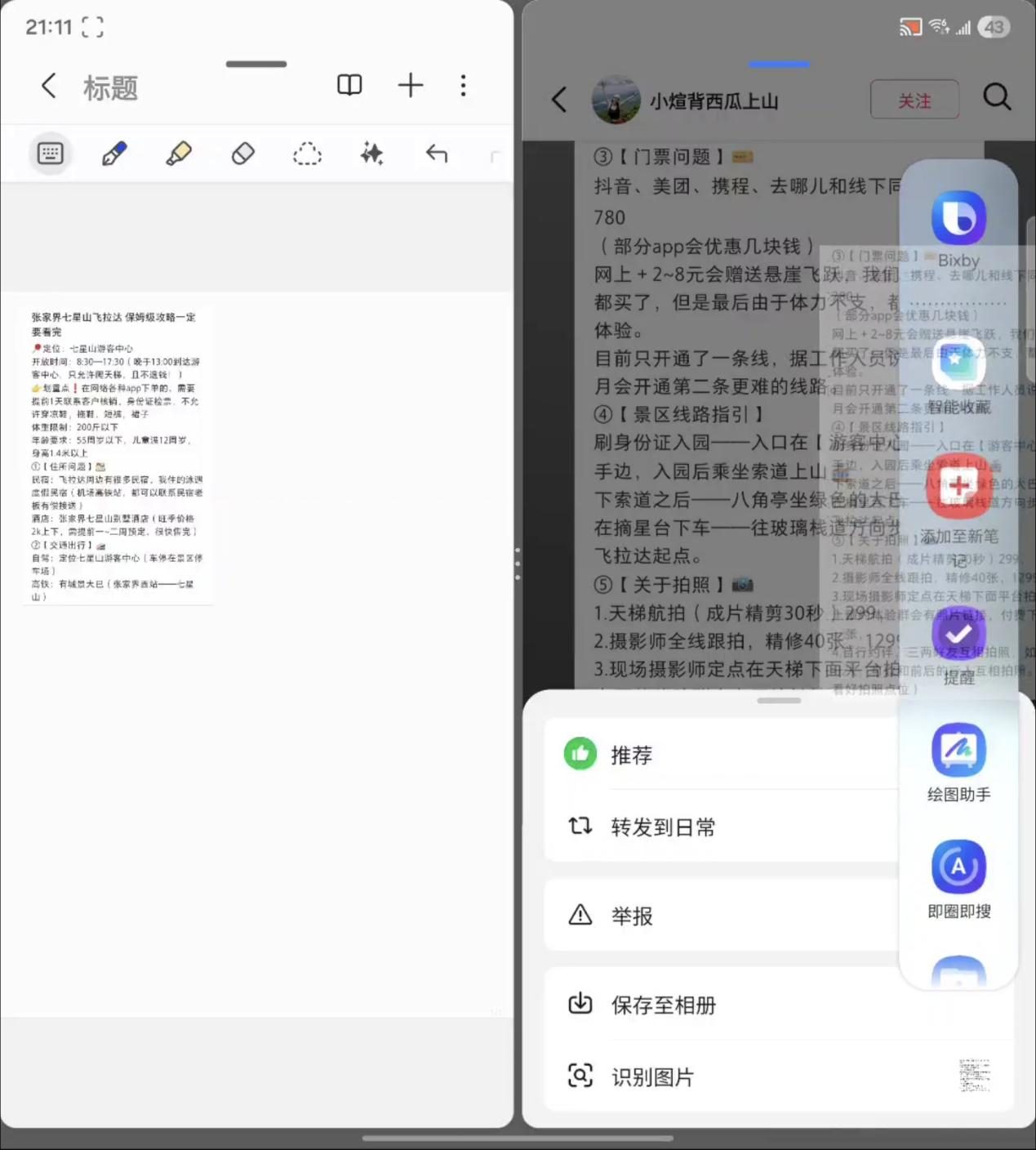Go back from the note editor

point(49,86)
